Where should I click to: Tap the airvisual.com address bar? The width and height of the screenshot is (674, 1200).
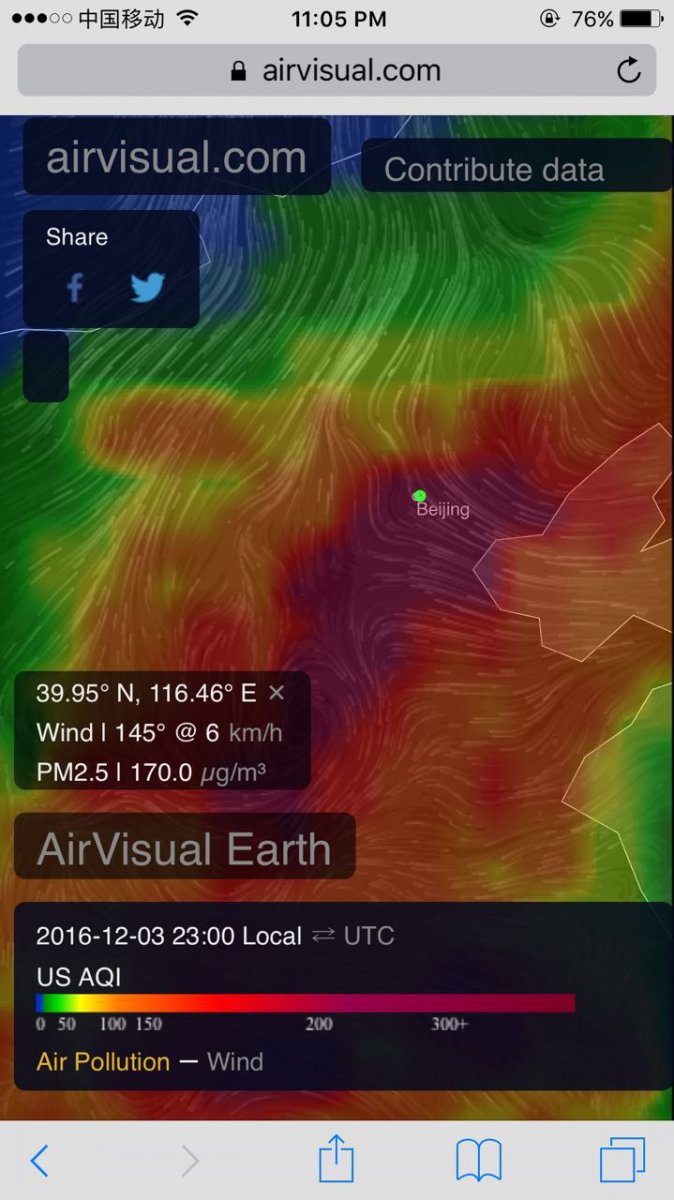[336, 71]
